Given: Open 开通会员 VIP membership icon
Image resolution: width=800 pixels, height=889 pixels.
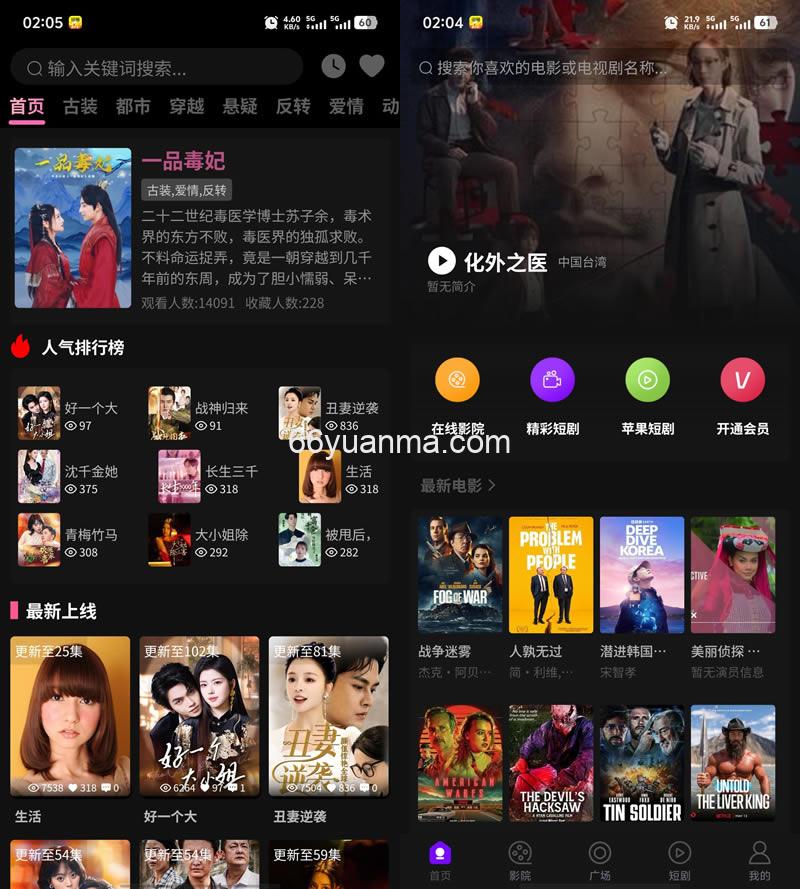Looking at the screenshot, I should pyautogui.click(x=742, y=381).
